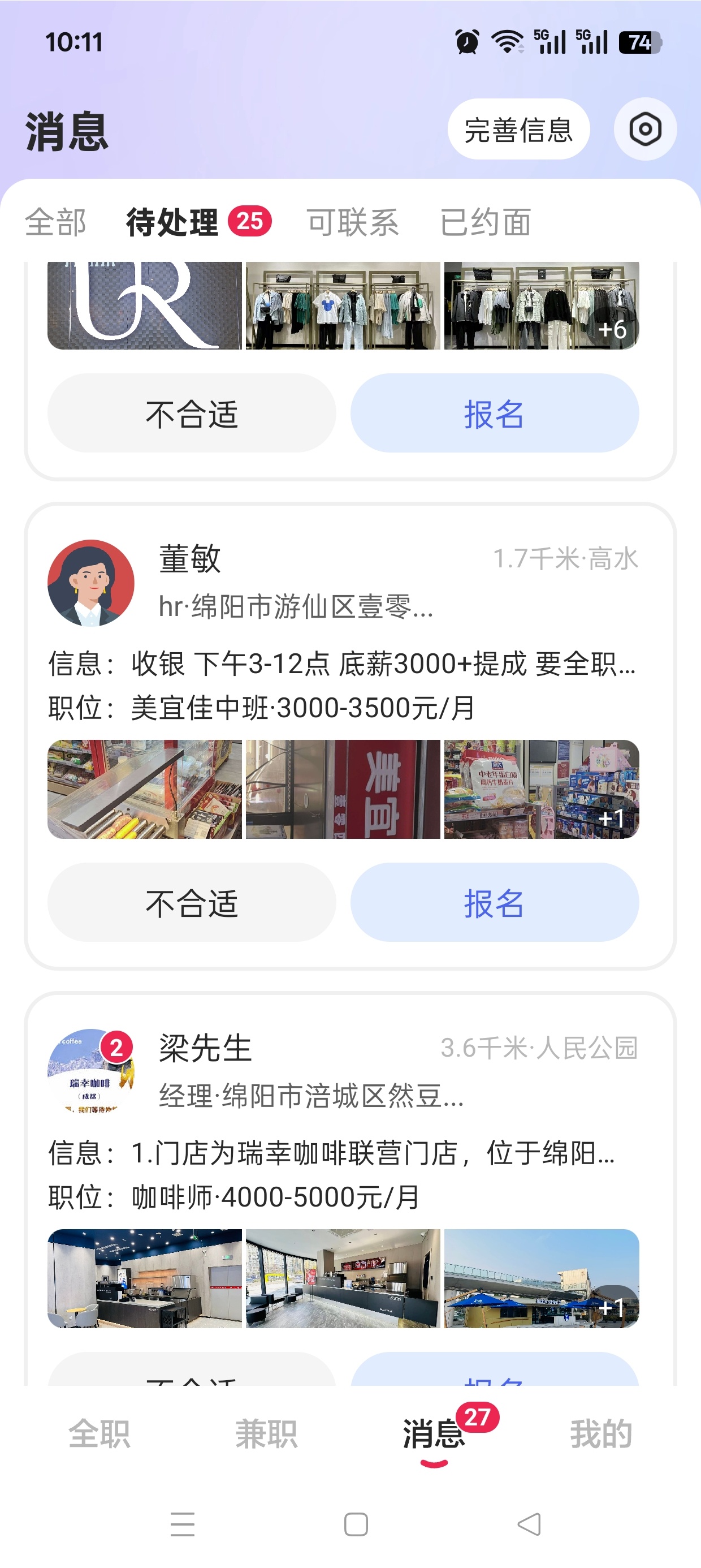
Task: Mark 董敏's 美宜佳 job as 不合适
Action: point(192,902)
